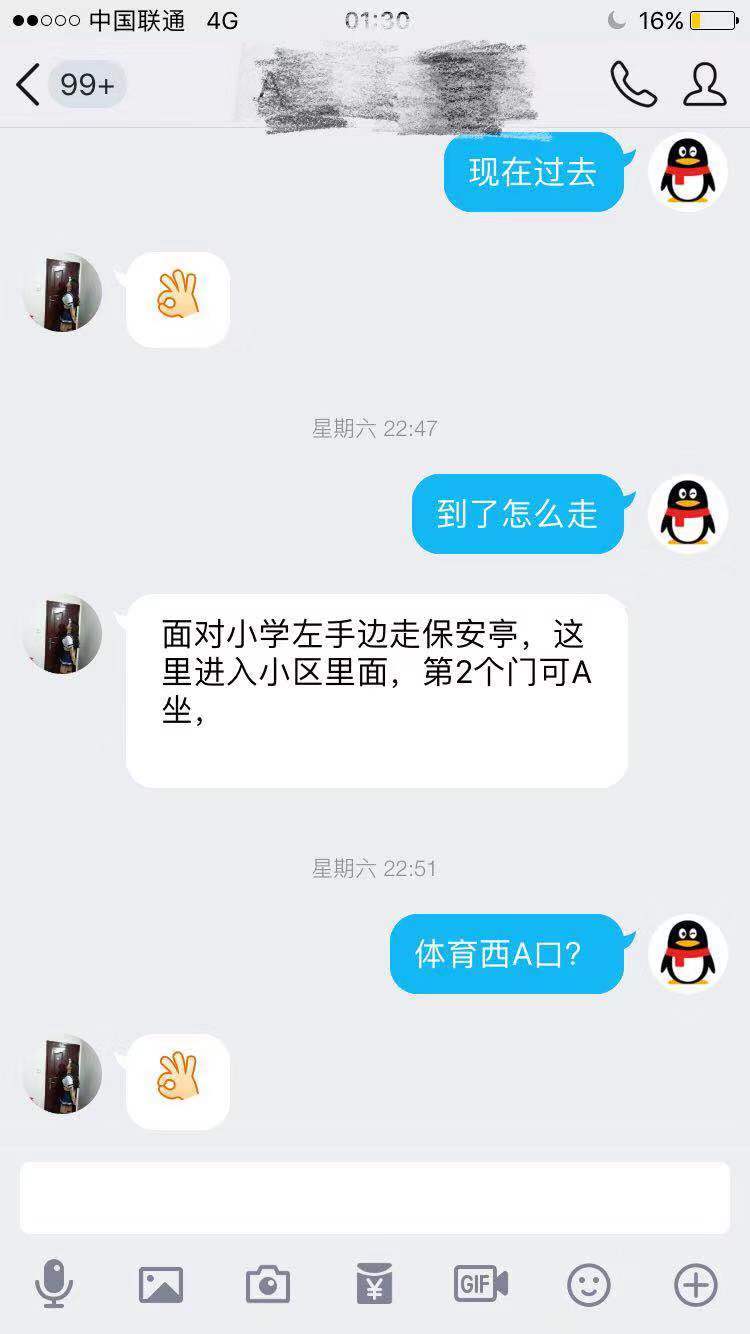
Task: Select the camera icon to take photo
Action: [x=268, y=1286]
